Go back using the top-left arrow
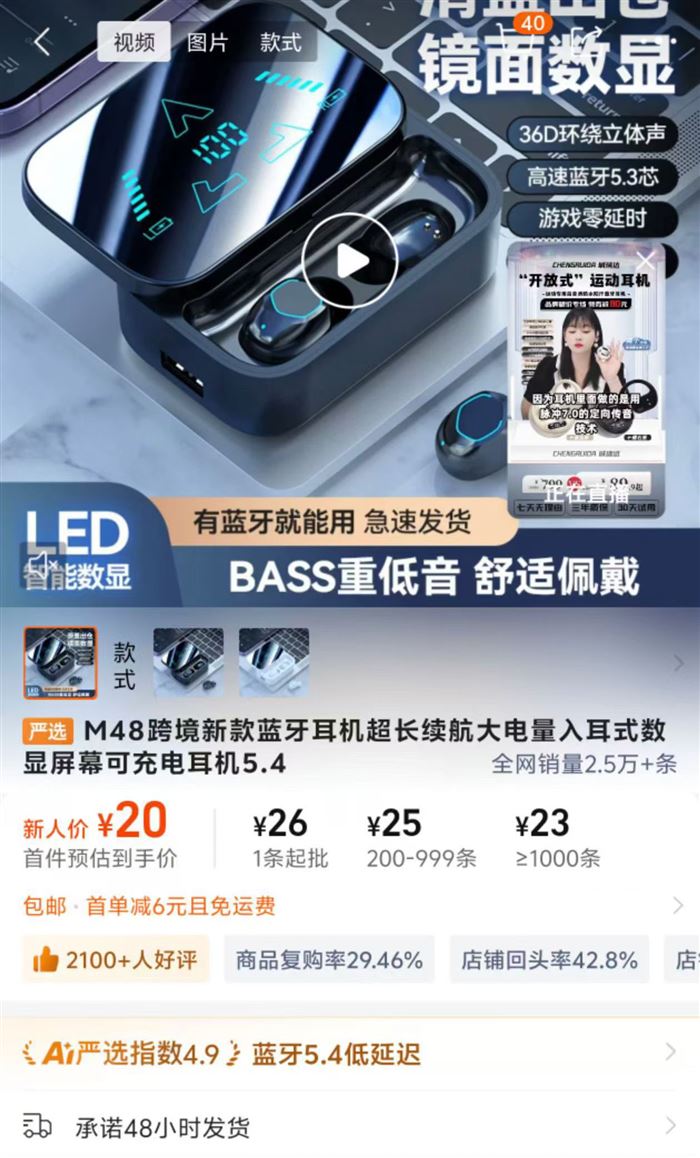This screenshot has width=700, height=1158. (x=42, y=42)
